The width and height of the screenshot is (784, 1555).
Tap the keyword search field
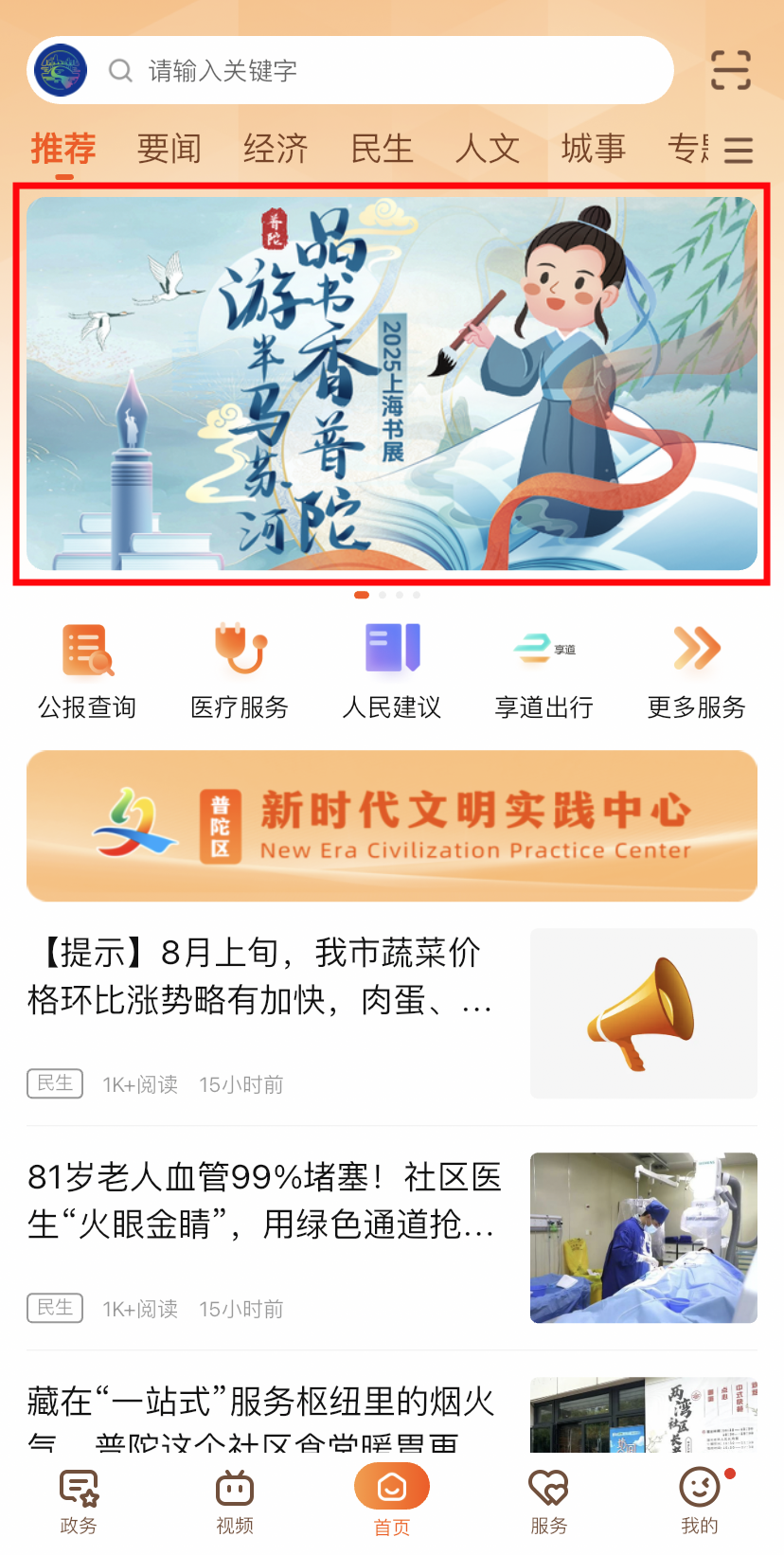click(379, 71)
